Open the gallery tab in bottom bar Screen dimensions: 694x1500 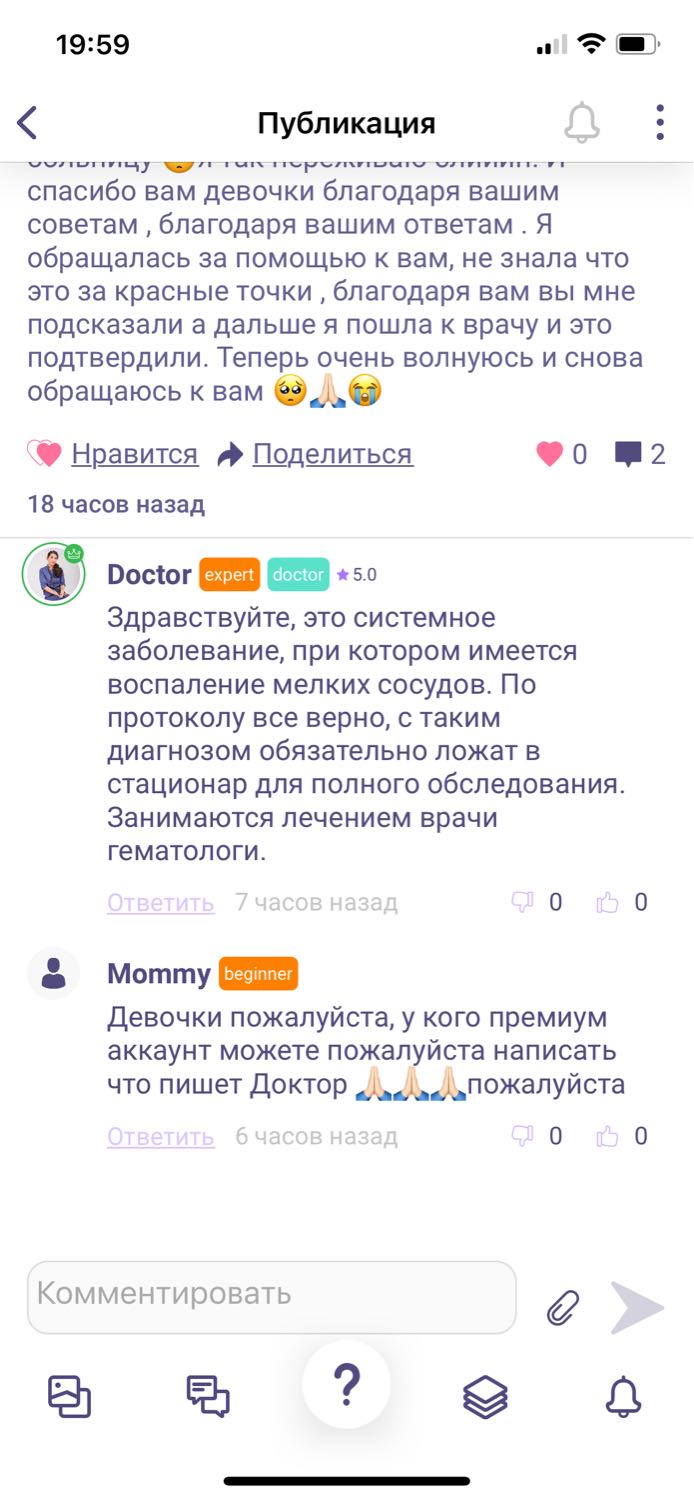pyautogui.click(x=69, y=1396)
